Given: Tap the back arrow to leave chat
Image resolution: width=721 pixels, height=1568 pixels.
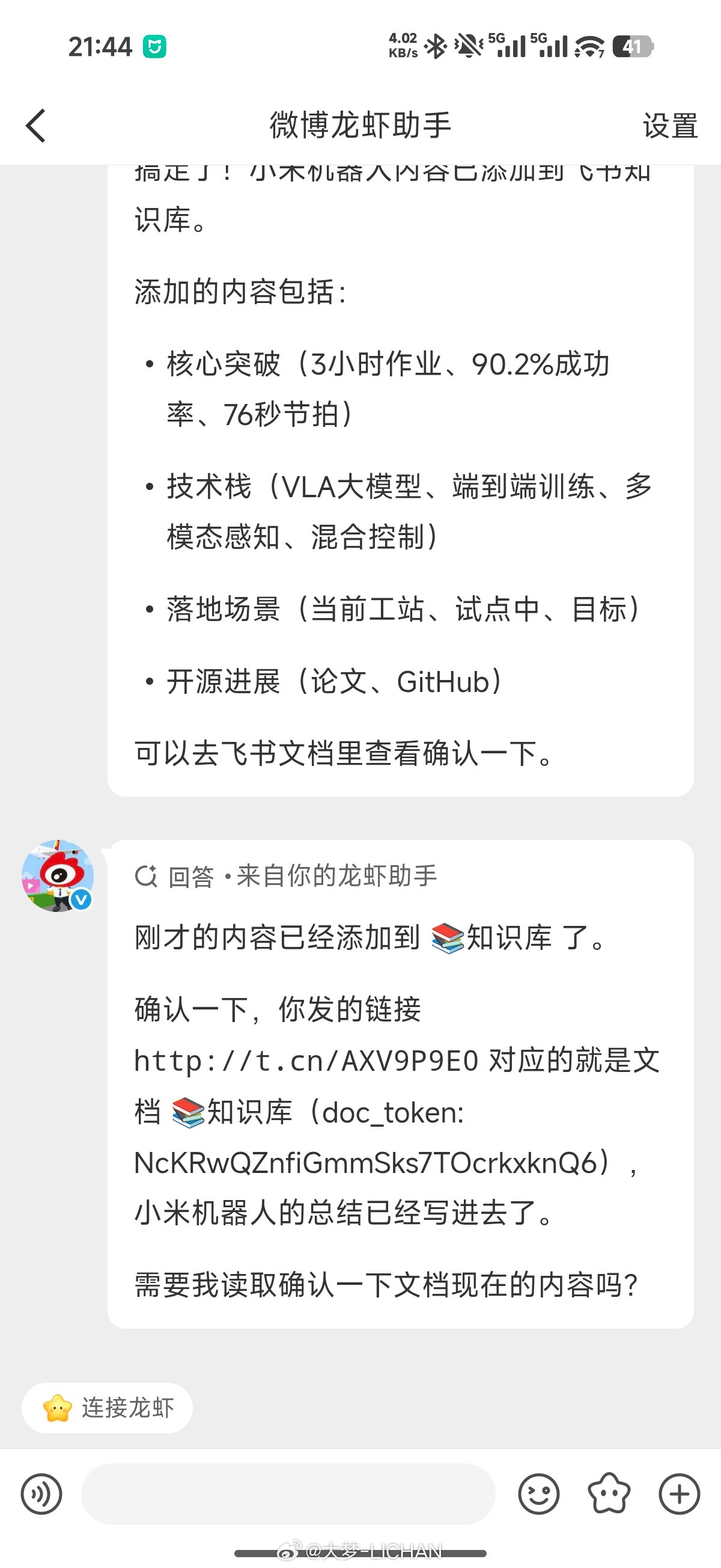Looking at the screenshot, I should 35,126.
